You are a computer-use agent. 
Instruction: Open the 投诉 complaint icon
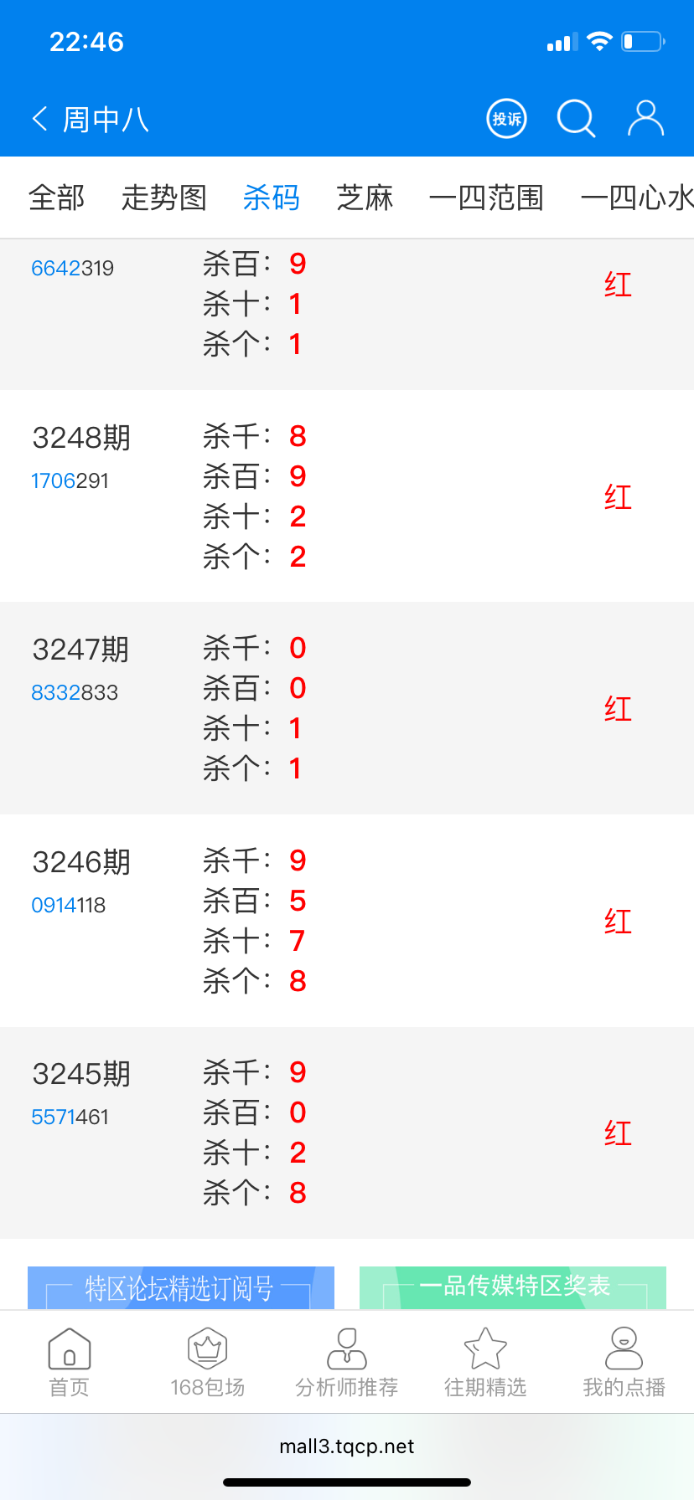coord(507,120)
